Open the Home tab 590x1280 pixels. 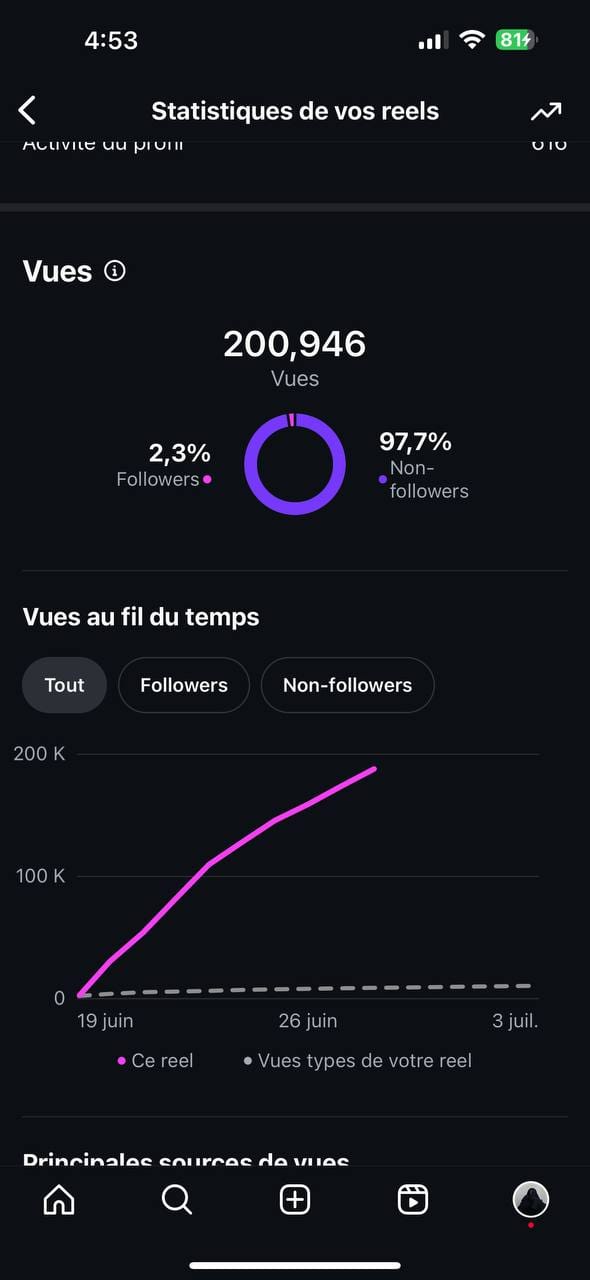tap(59, 1199)
